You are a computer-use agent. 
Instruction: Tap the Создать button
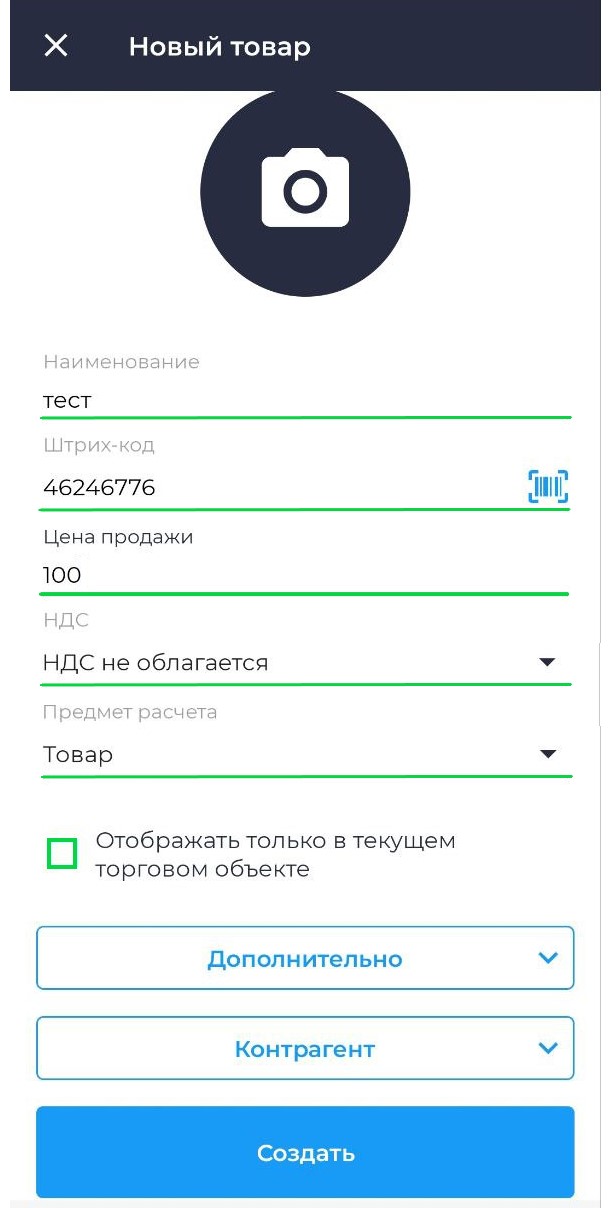point(305,1152)
